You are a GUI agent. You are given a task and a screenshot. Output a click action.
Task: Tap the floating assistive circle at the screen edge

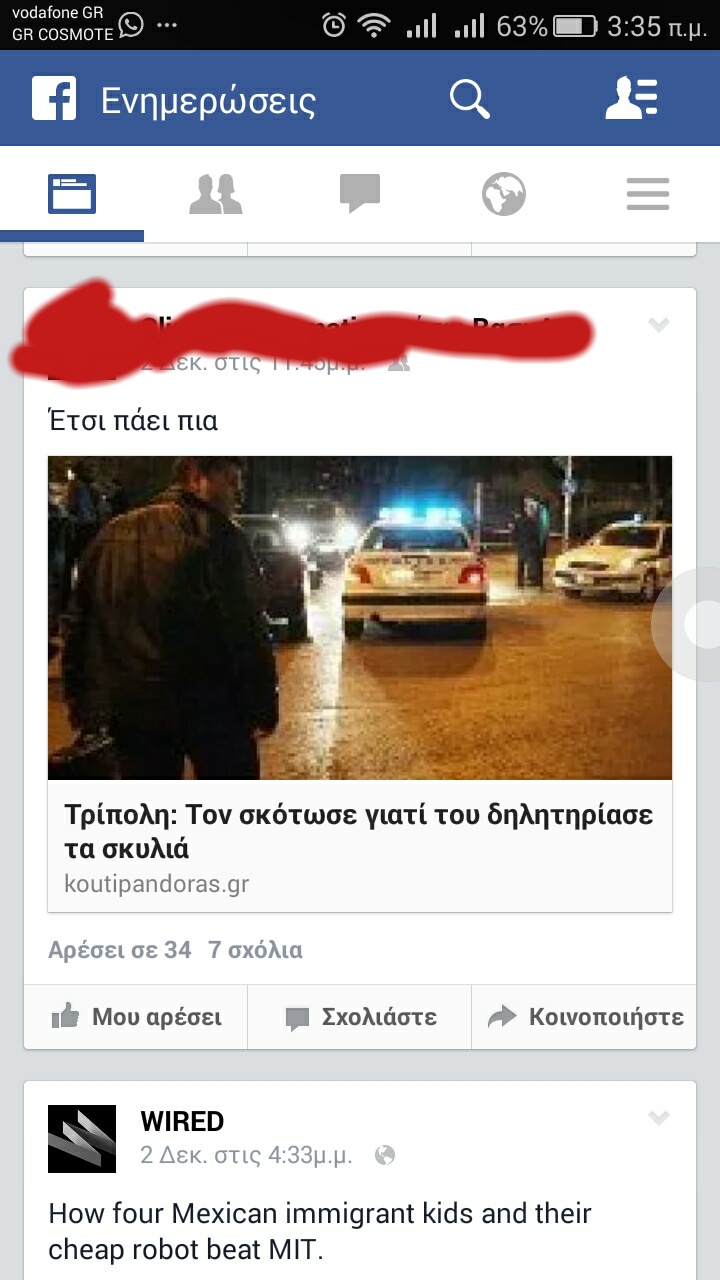692,625
